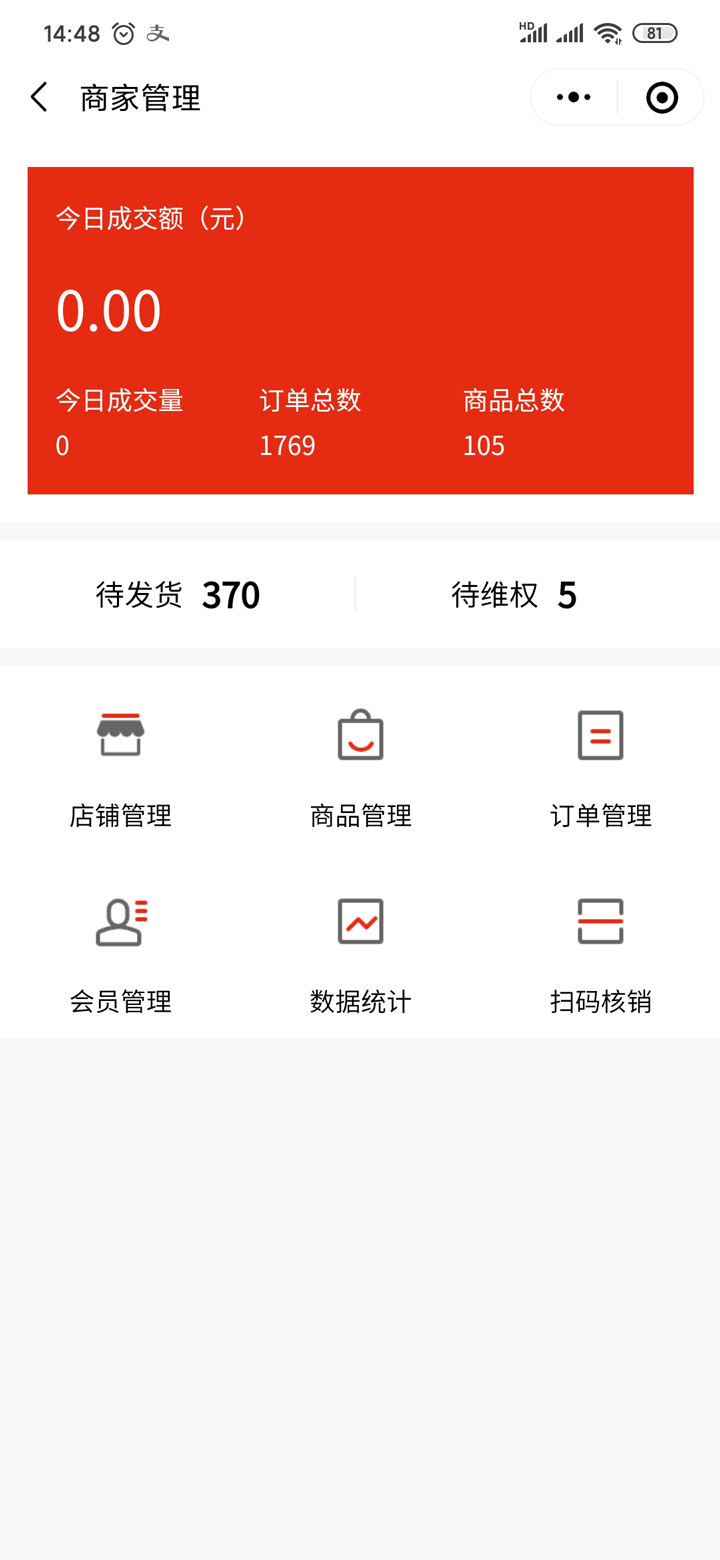720x1560 pixels.
Task: Tap the 店铺管理 text label
Action: [120, 815]
